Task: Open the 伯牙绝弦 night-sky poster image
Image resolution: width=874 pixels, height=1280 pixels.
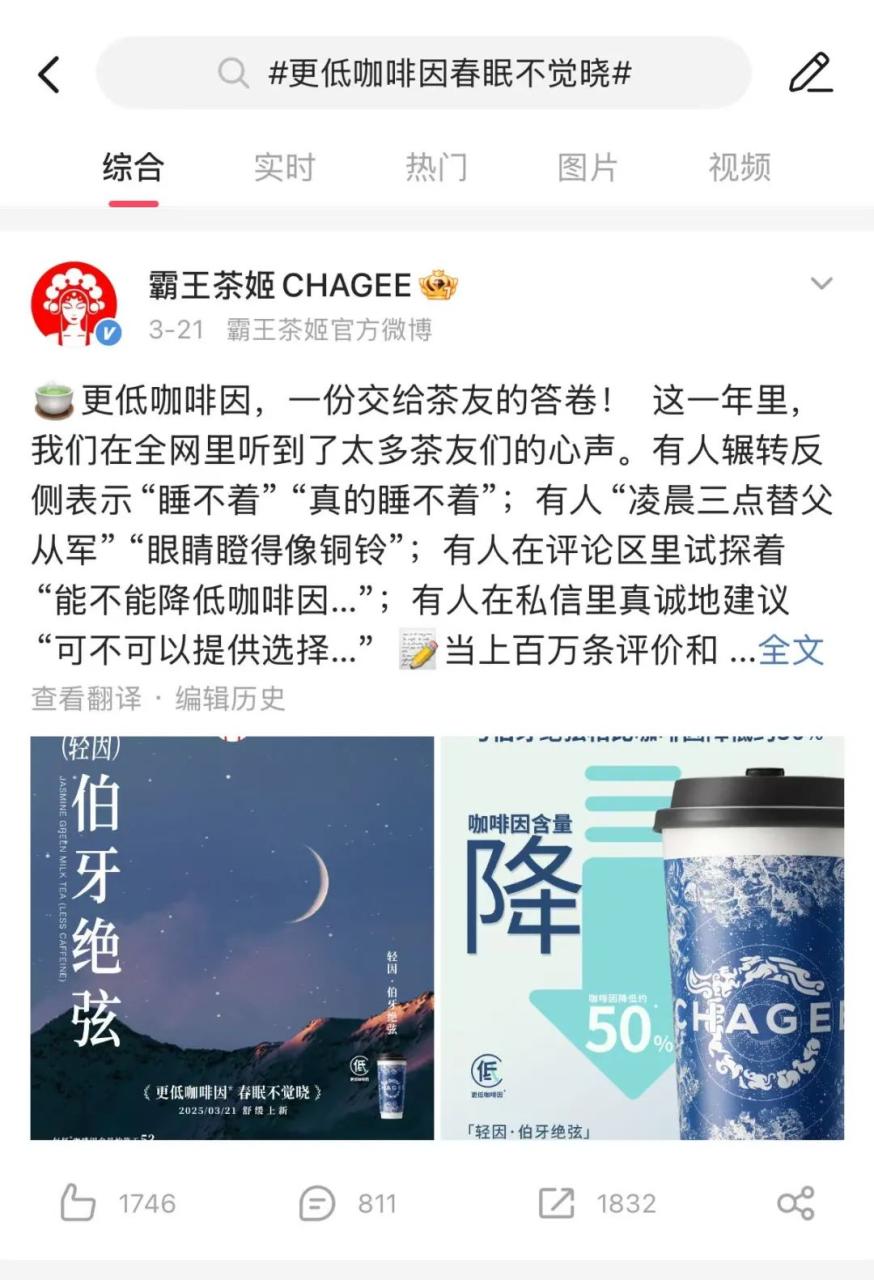Action: (232, 938)
